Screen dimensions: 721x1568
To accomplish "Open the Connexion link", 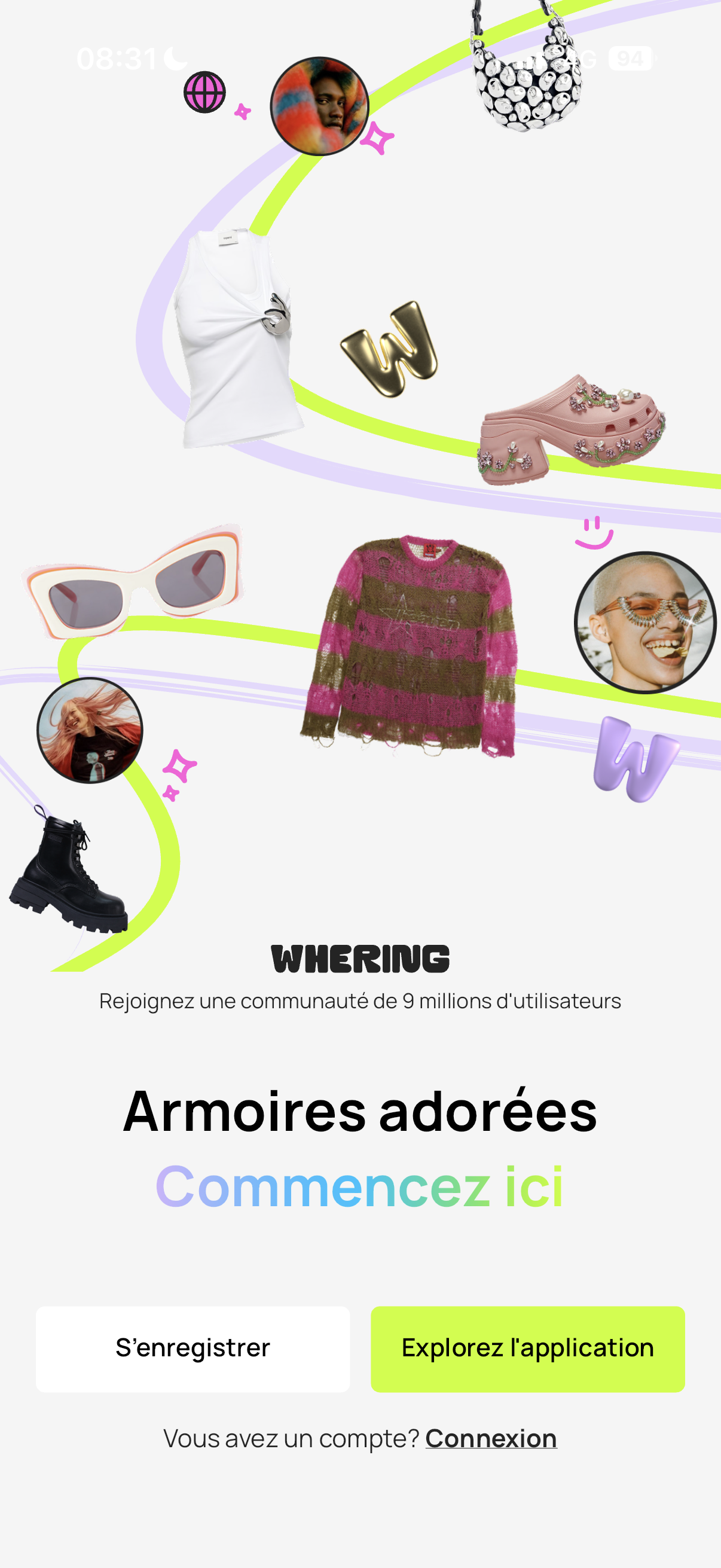I will coord(490,1438).
